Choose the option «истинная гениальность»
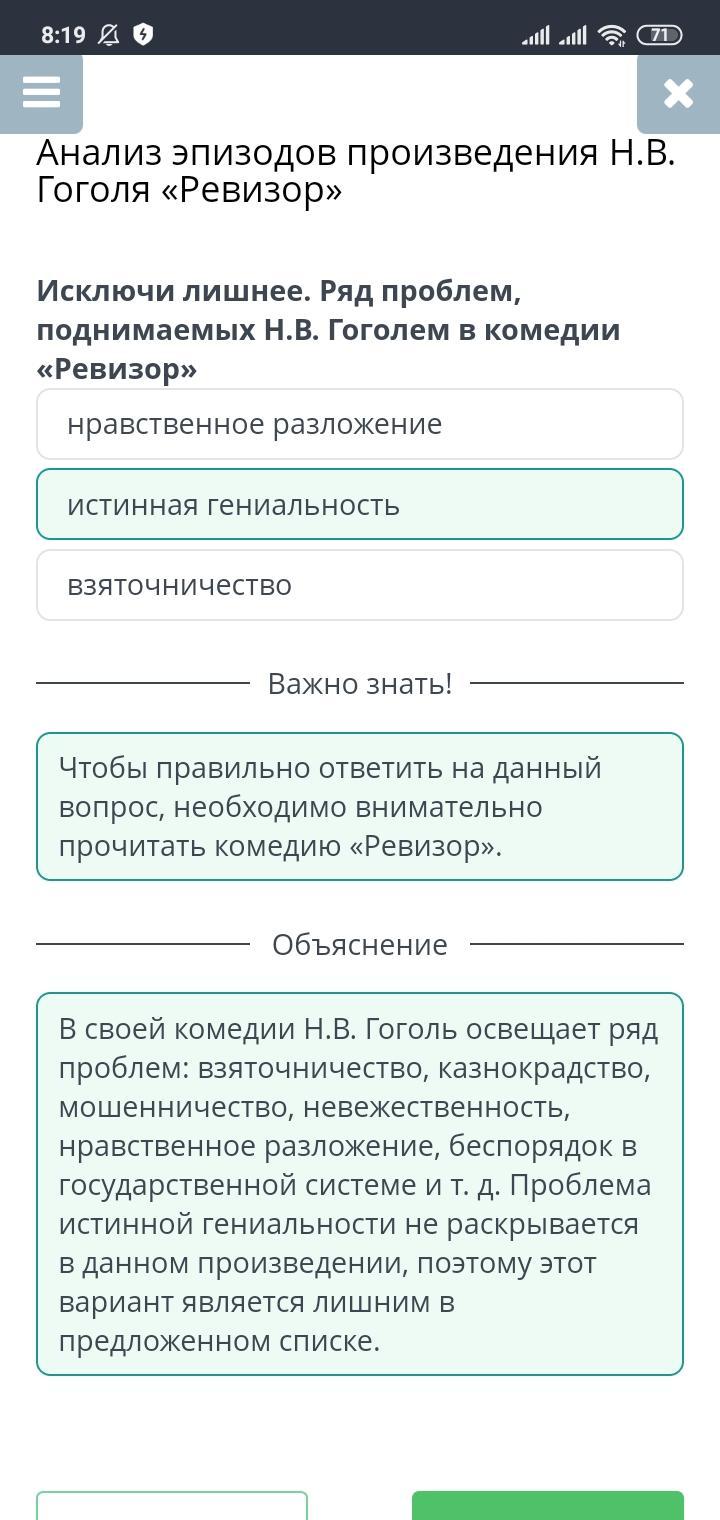The width and height of the screenshot is (720, 1520). [x=360, y=504]
